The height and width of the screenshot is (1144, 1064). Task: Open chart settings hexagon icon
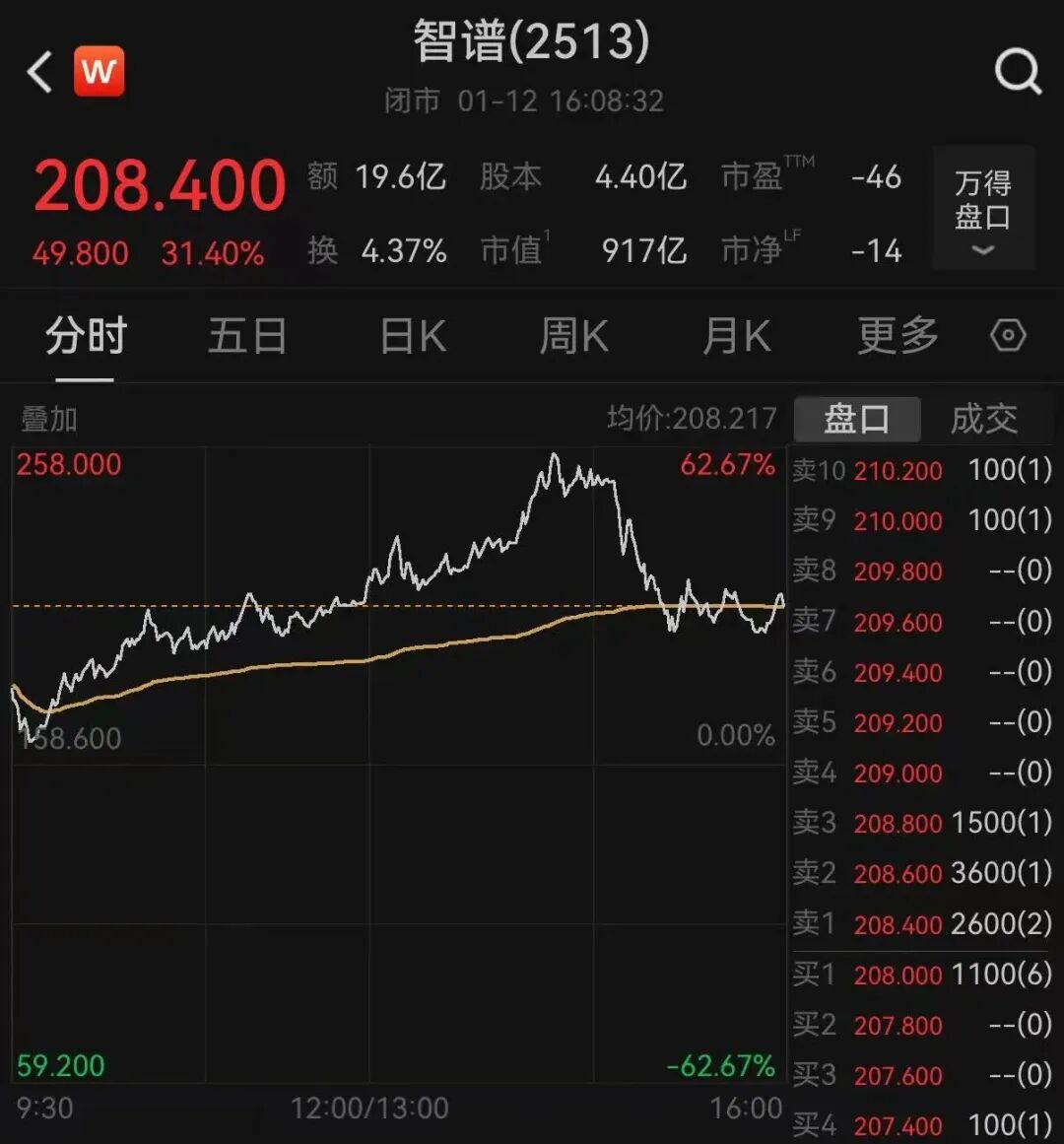coord(1008,336)
